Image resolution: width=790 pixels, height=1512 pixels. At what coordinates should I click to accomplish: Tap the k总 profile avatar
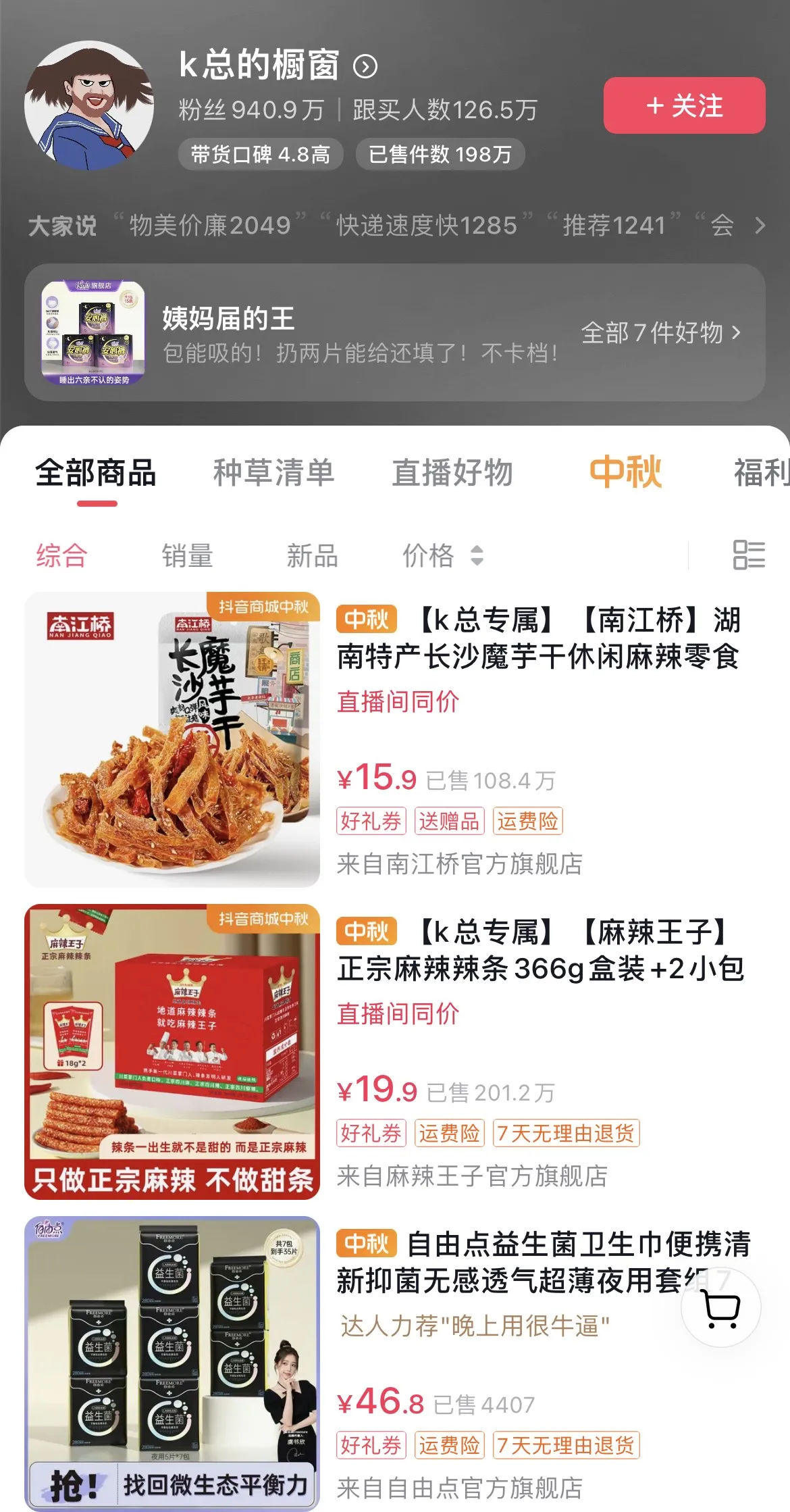tap(88, 105)
